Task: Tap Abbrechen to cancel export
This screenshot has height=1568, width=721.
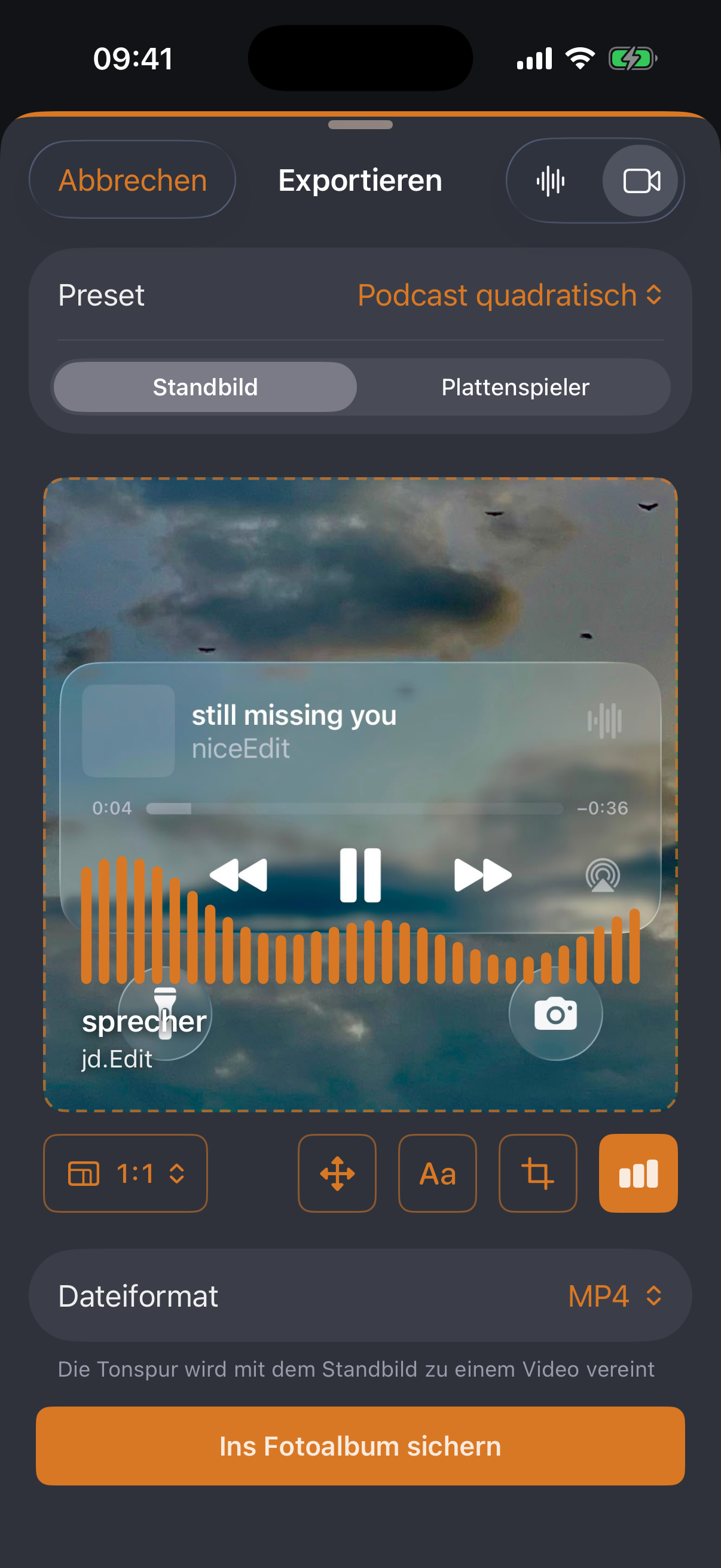Action: point(132,180)
